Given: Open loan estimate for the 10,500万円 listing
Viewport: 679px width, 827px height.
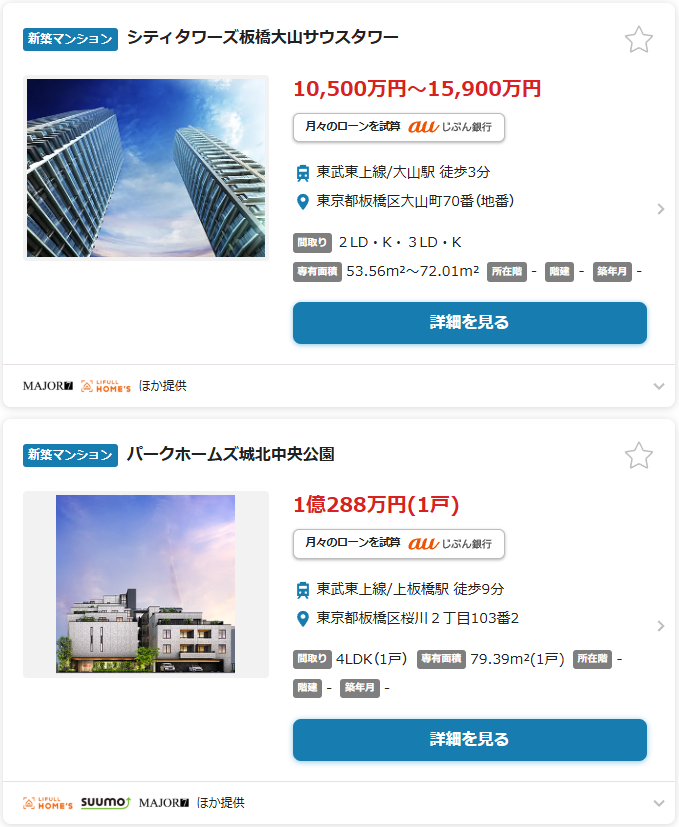Looking at the screenshot, I should 399,127.
